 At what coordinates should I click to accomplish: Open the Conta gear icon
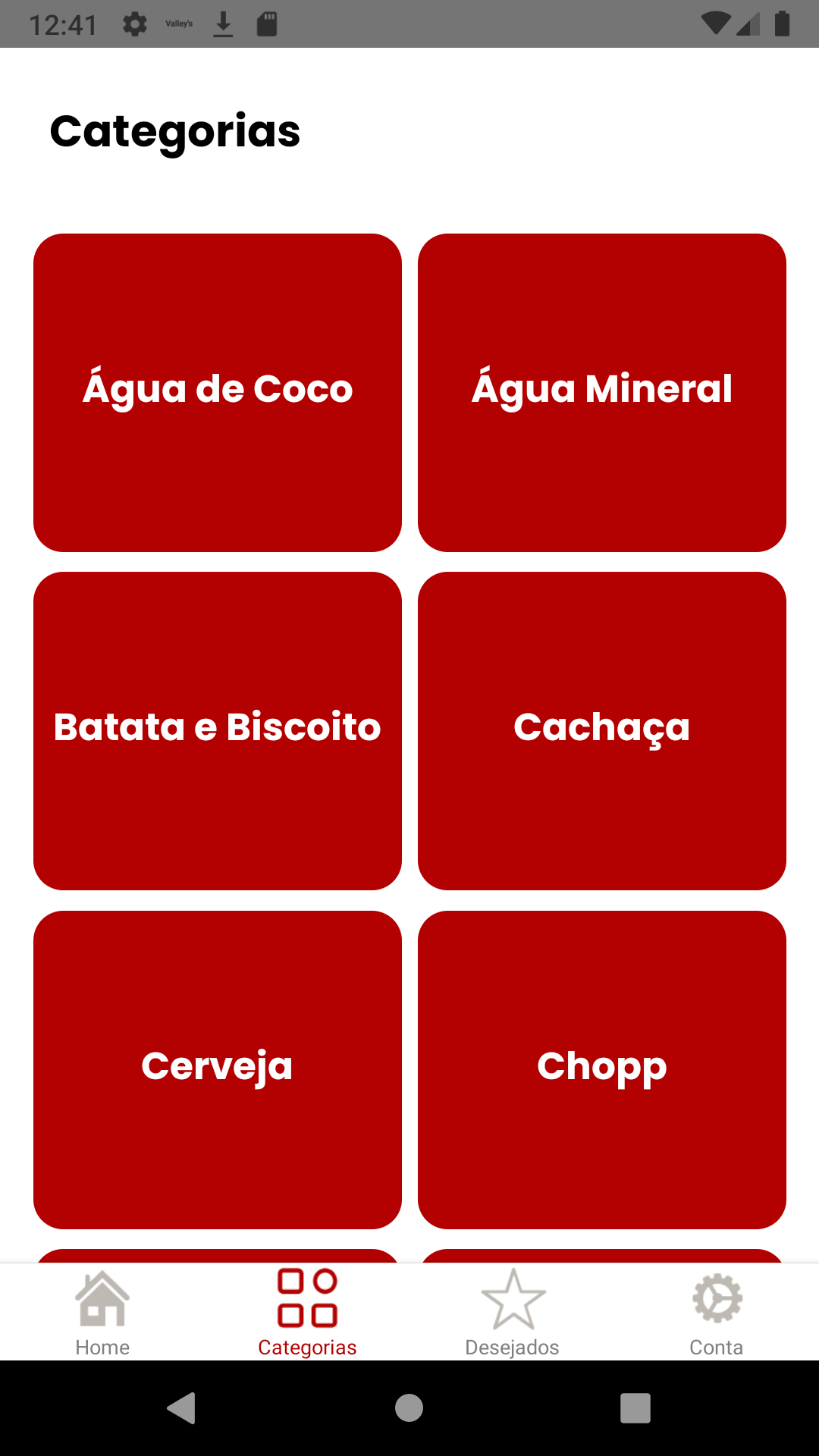pos(717,1297)
